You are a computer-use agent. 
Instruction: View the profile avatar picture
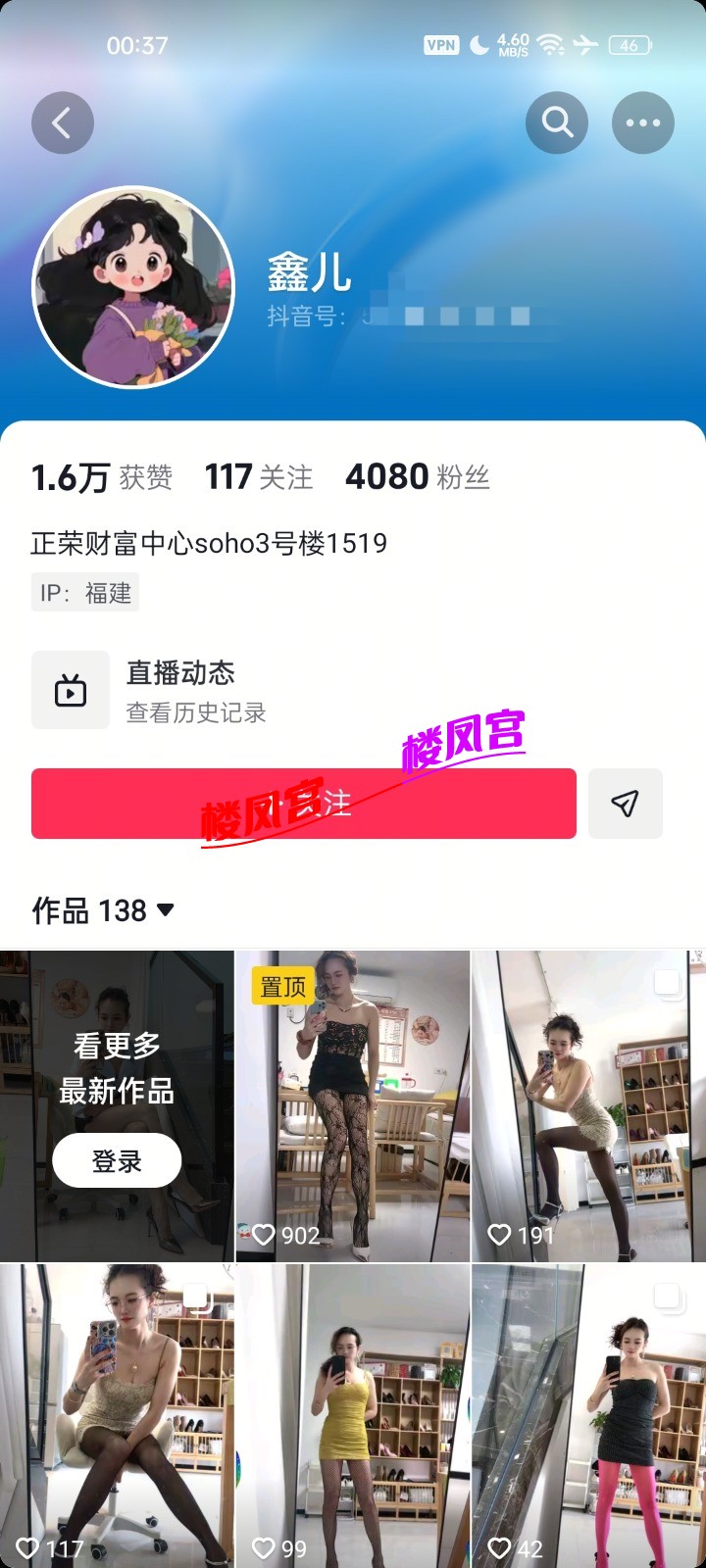point(133,286)
